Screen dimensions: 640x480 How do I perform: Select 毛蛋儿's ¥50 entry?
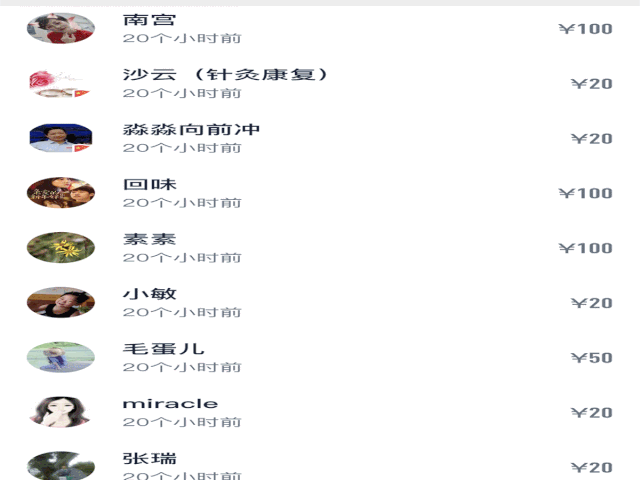(x=320, y=357)
